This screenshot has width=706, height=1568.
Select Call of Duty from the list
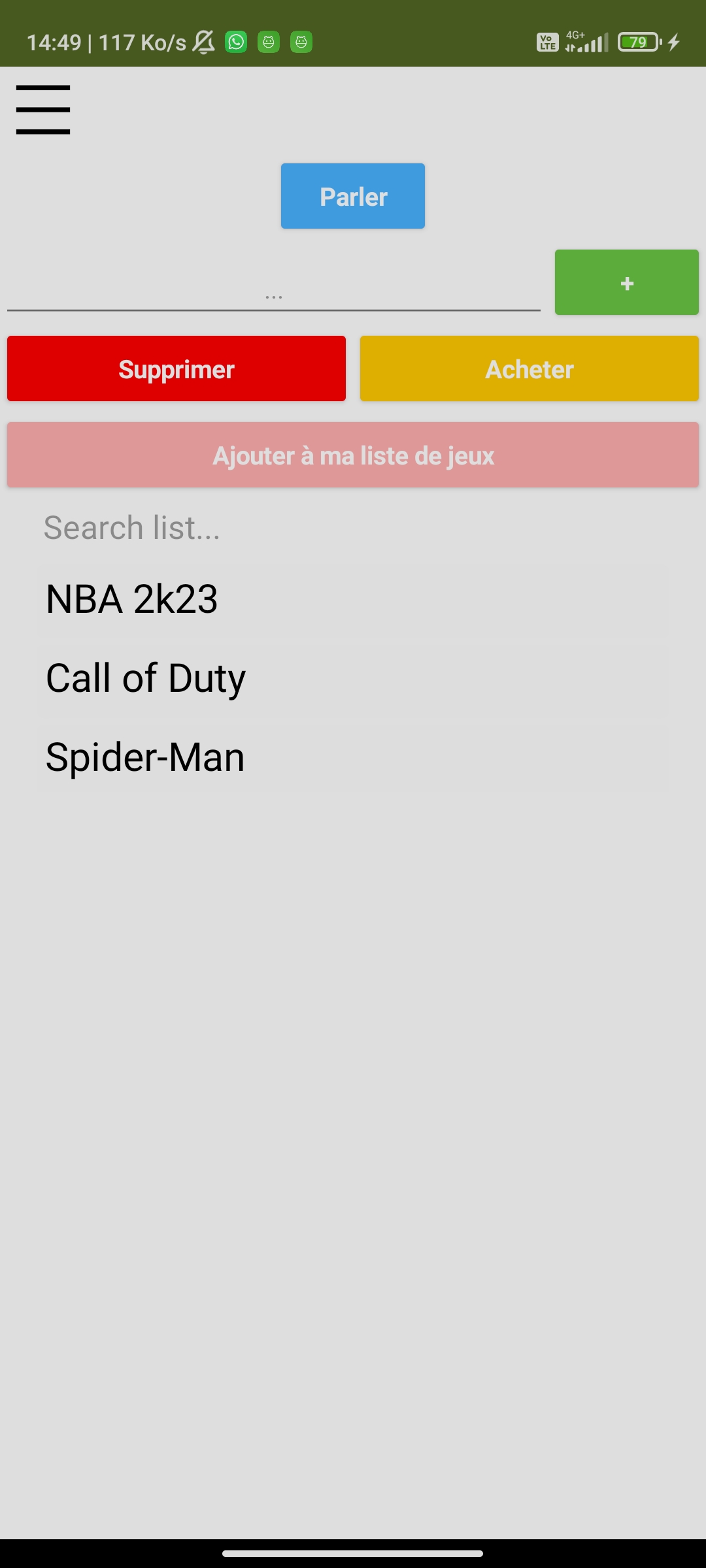coord(353,678)
